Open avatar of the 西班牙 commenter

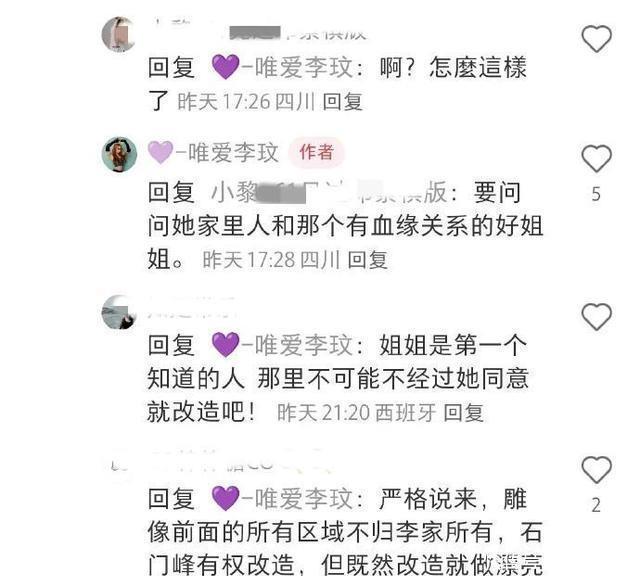[x=119, y=312]
